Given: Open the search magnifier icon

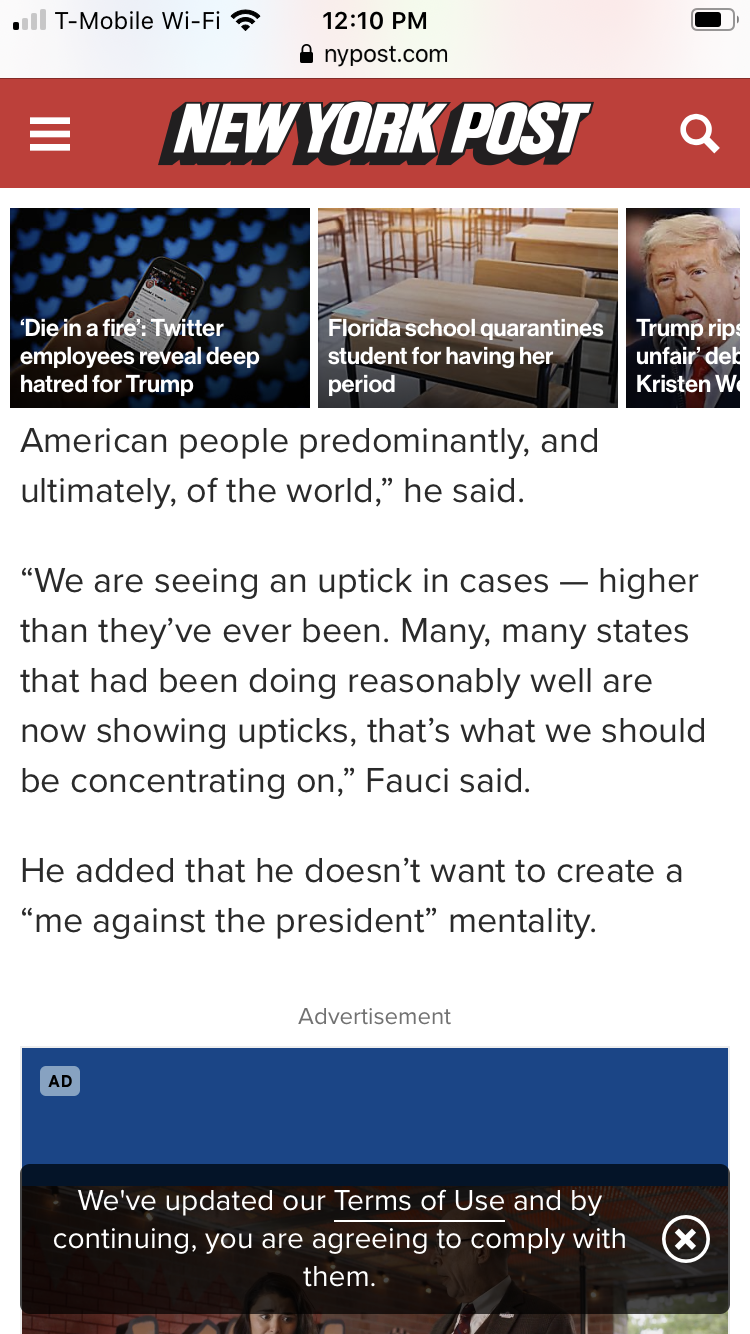Looking at the screenshot, I should (699, 133).
